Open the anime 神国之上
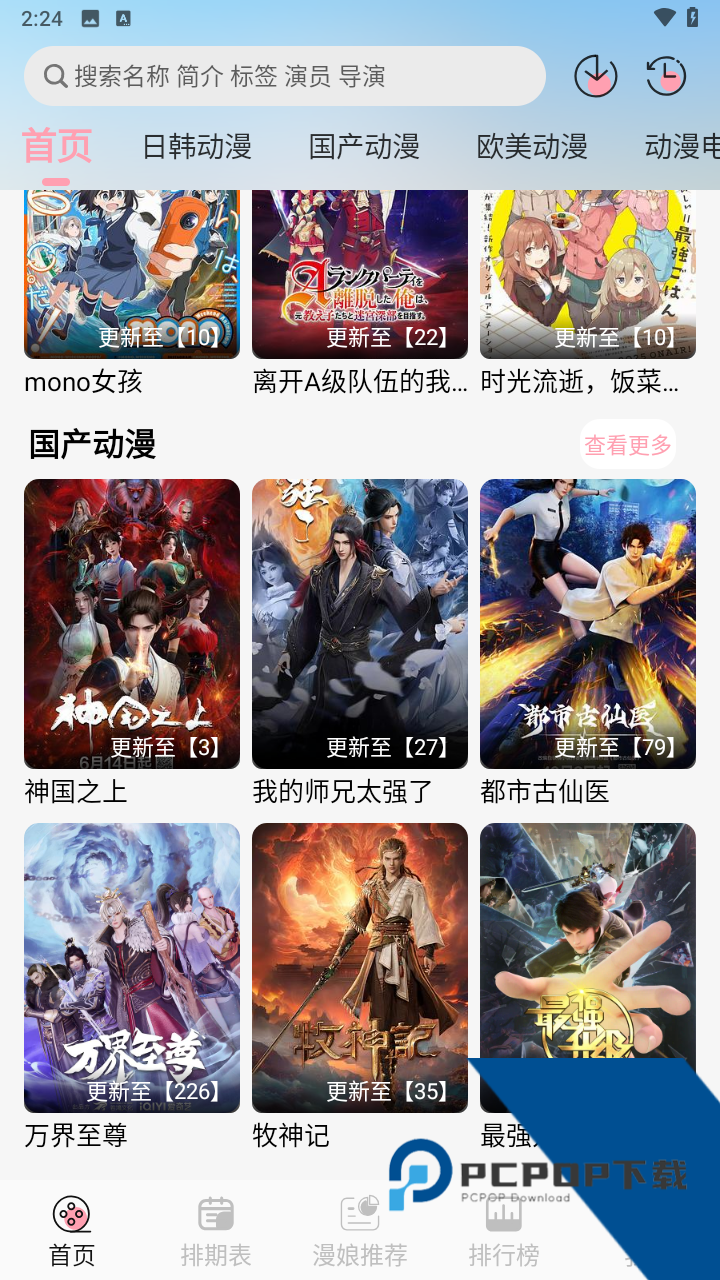720x1280 pixels. 131,623
